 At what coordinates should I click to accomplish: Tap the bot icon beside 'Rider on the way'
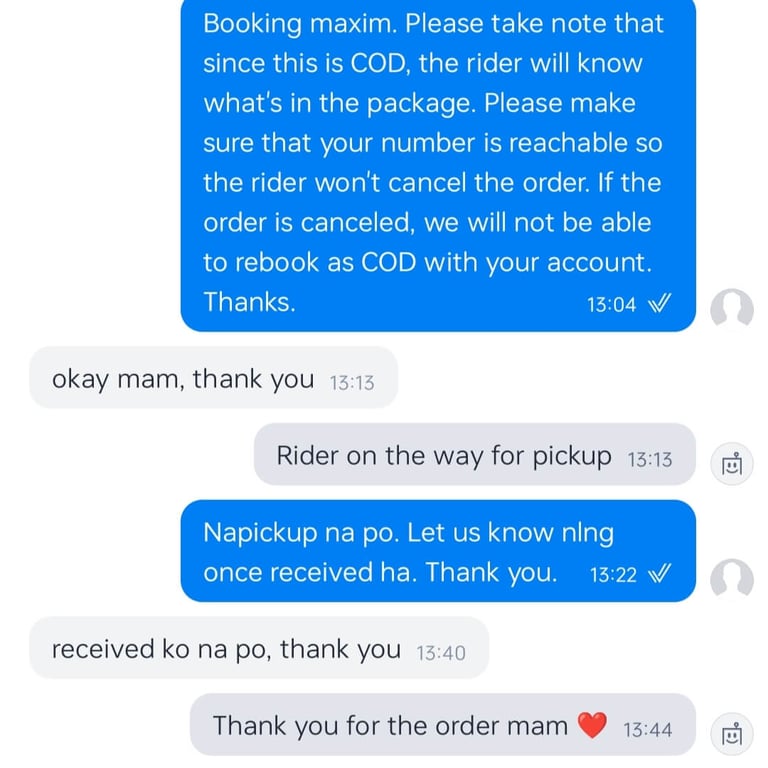(731, 464)
